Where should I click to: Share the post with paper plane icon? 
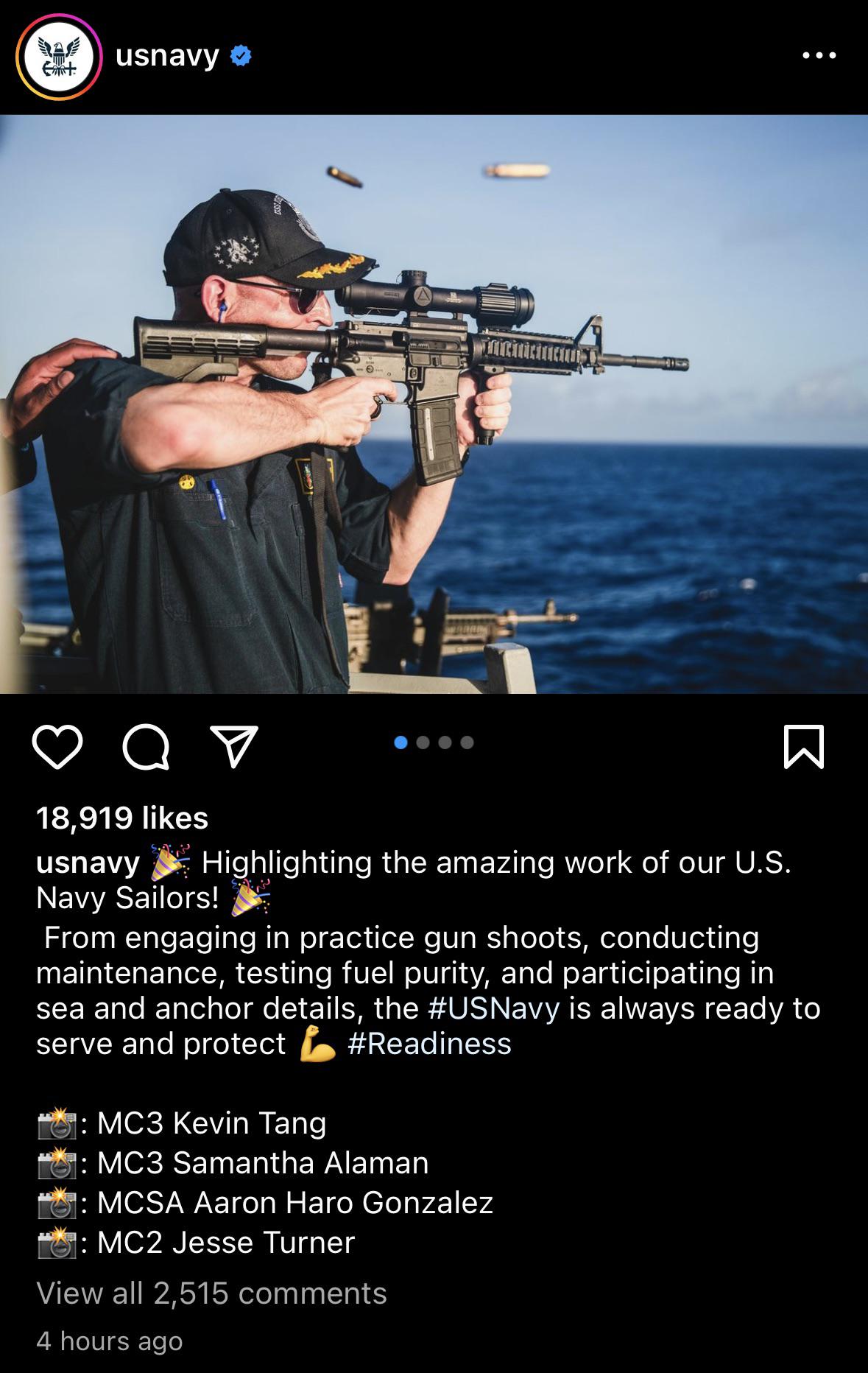click(x=234, y=747)
